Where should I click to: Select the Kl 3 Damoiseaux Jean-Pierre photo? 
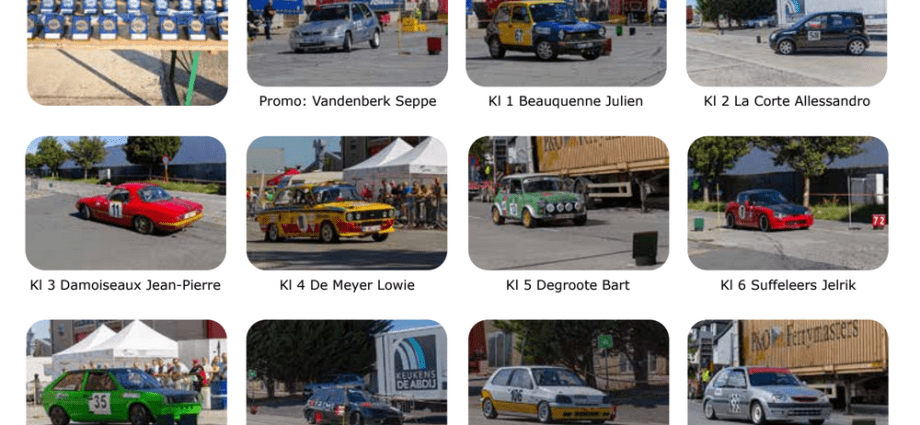pos(126,203)
